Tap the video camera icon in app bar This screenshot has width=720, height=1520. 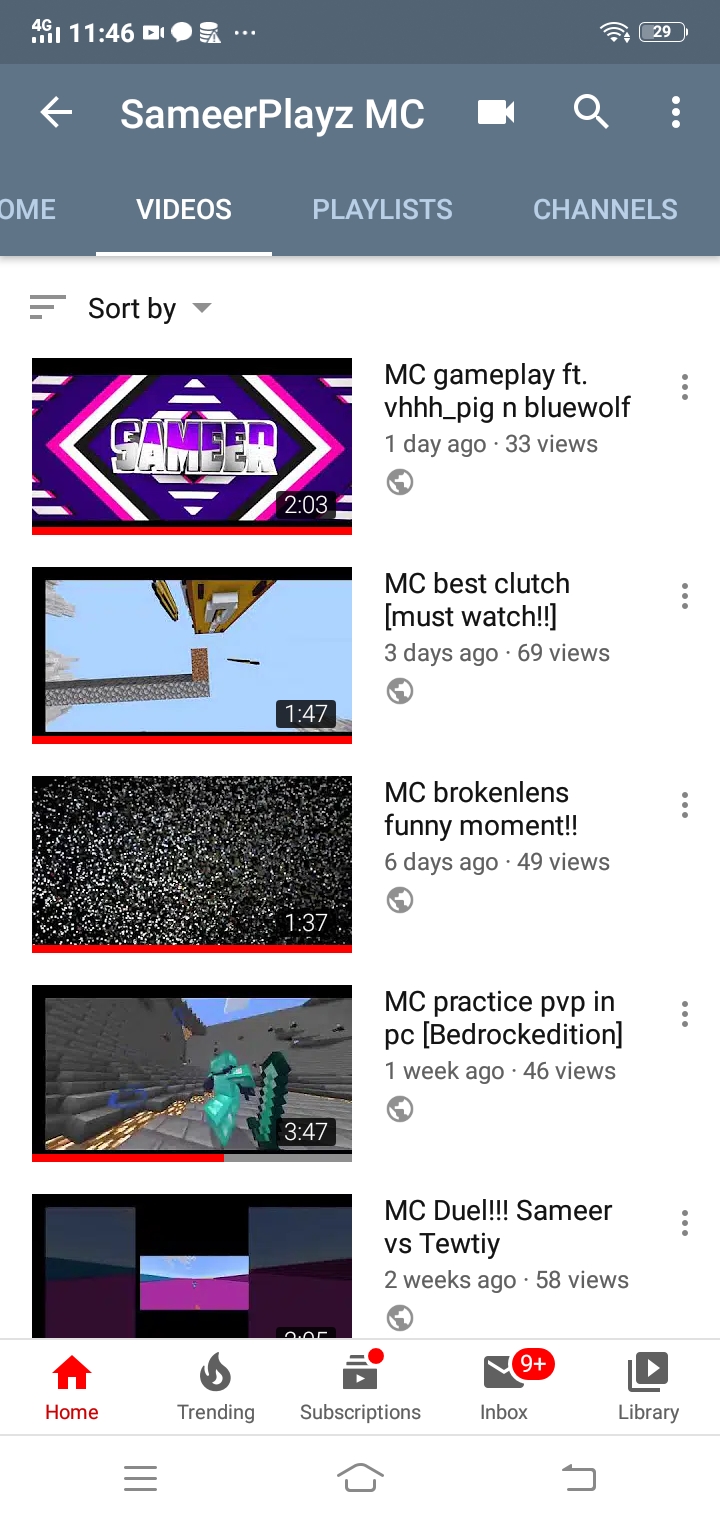[496, 113]
